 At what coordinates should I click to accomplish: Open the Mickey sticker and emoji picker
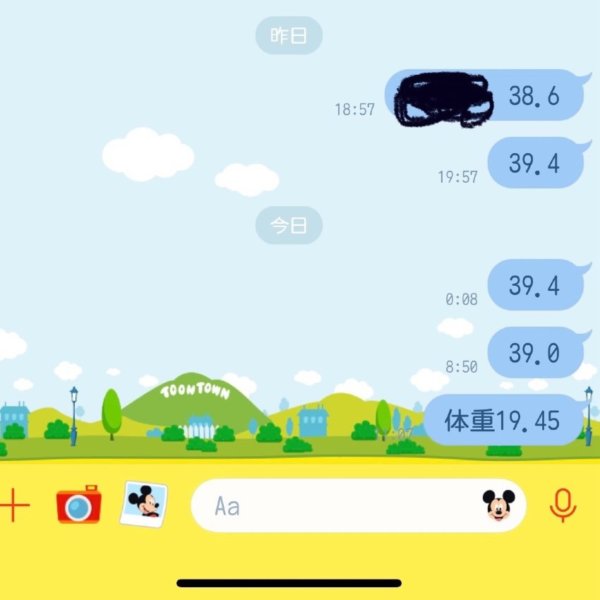pos(499,505)
